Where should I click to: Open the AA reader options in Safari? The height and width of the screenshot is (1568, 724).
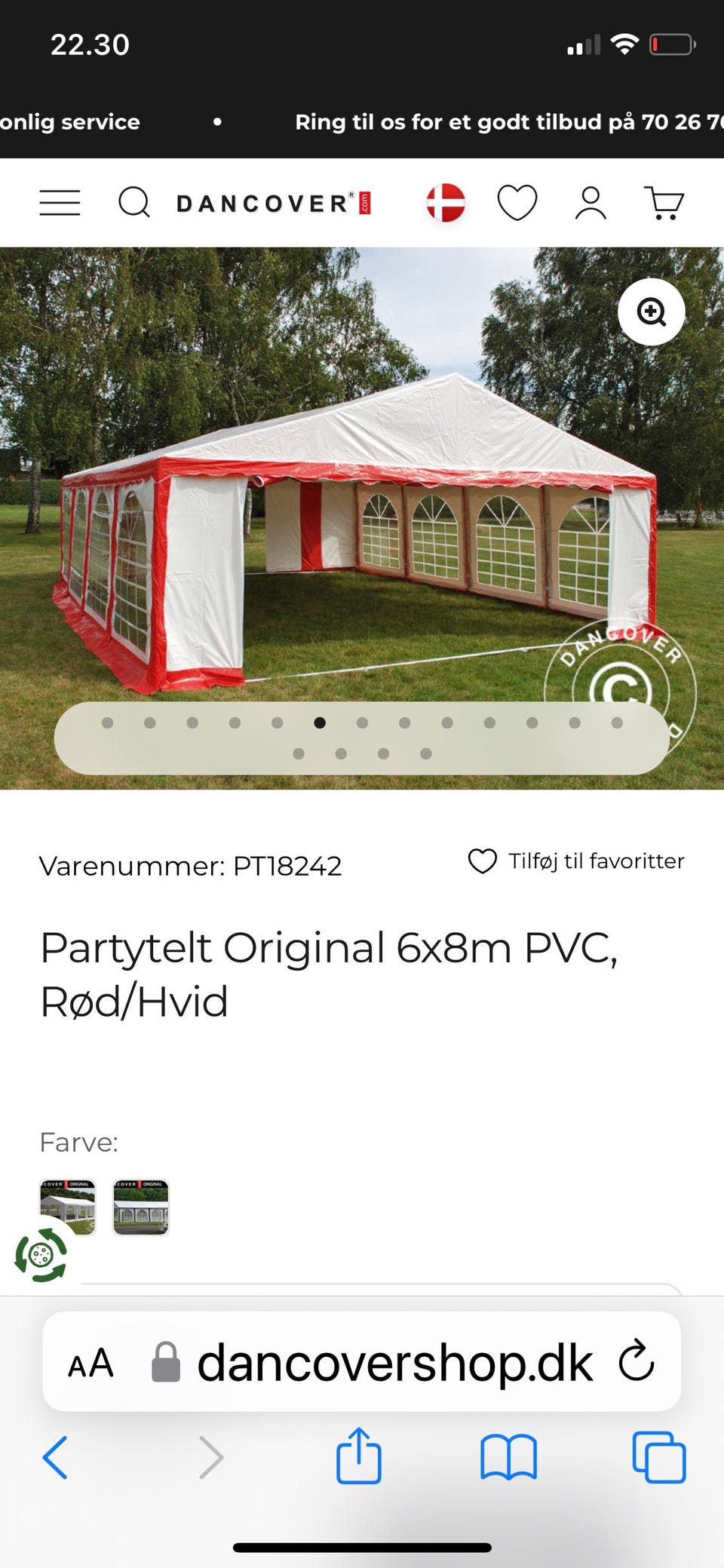coord(90,1364)
